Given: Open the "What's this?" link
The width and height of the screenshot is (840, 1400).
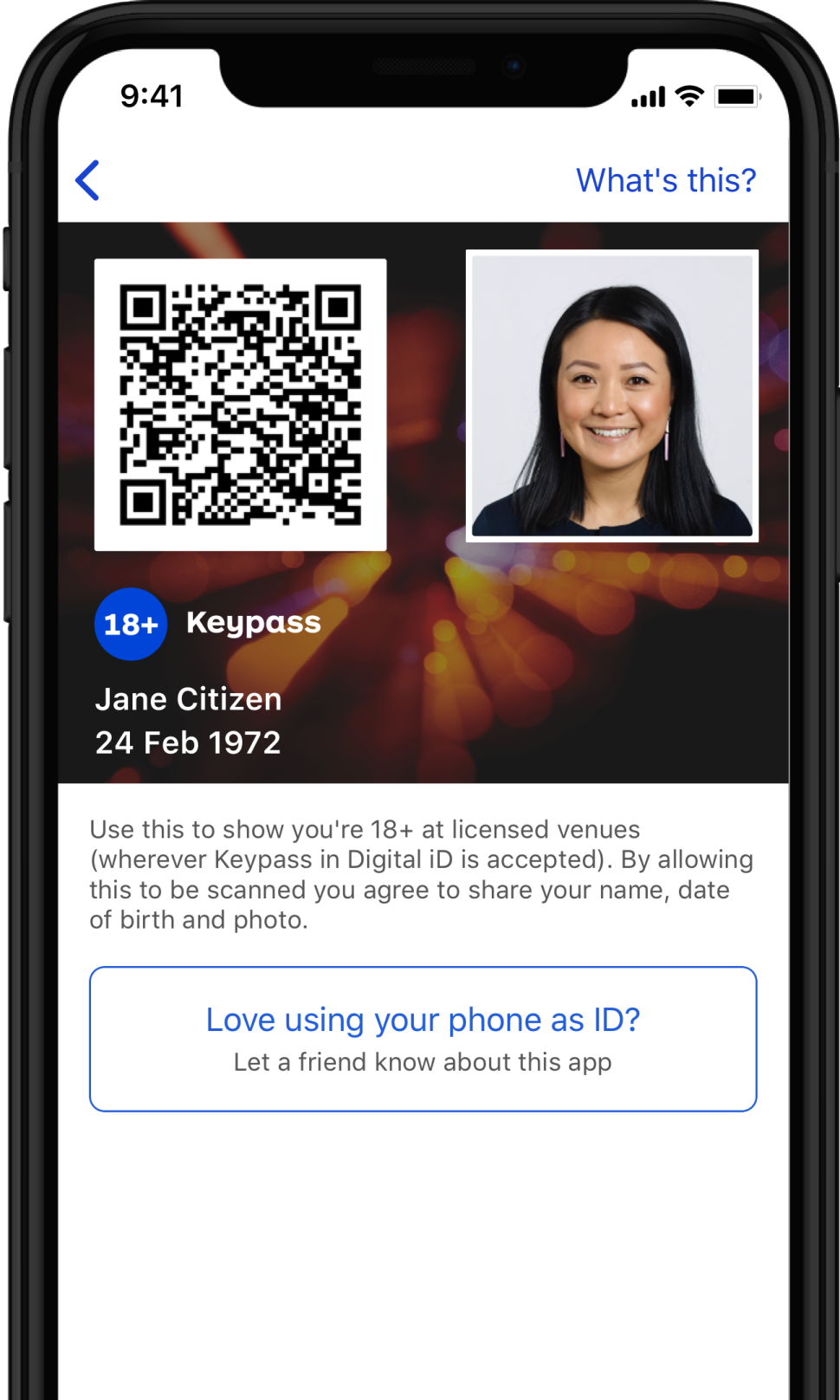Looking at the screenshot, I should (x=665, y=180).
